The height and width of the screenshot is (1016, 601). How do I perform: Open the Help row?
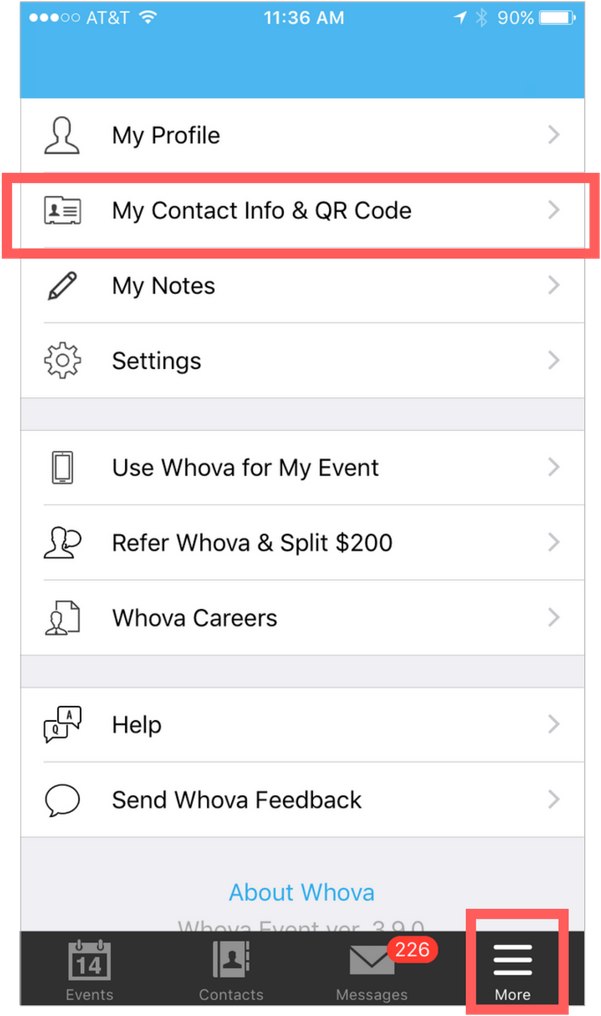[x=300, y=725]
